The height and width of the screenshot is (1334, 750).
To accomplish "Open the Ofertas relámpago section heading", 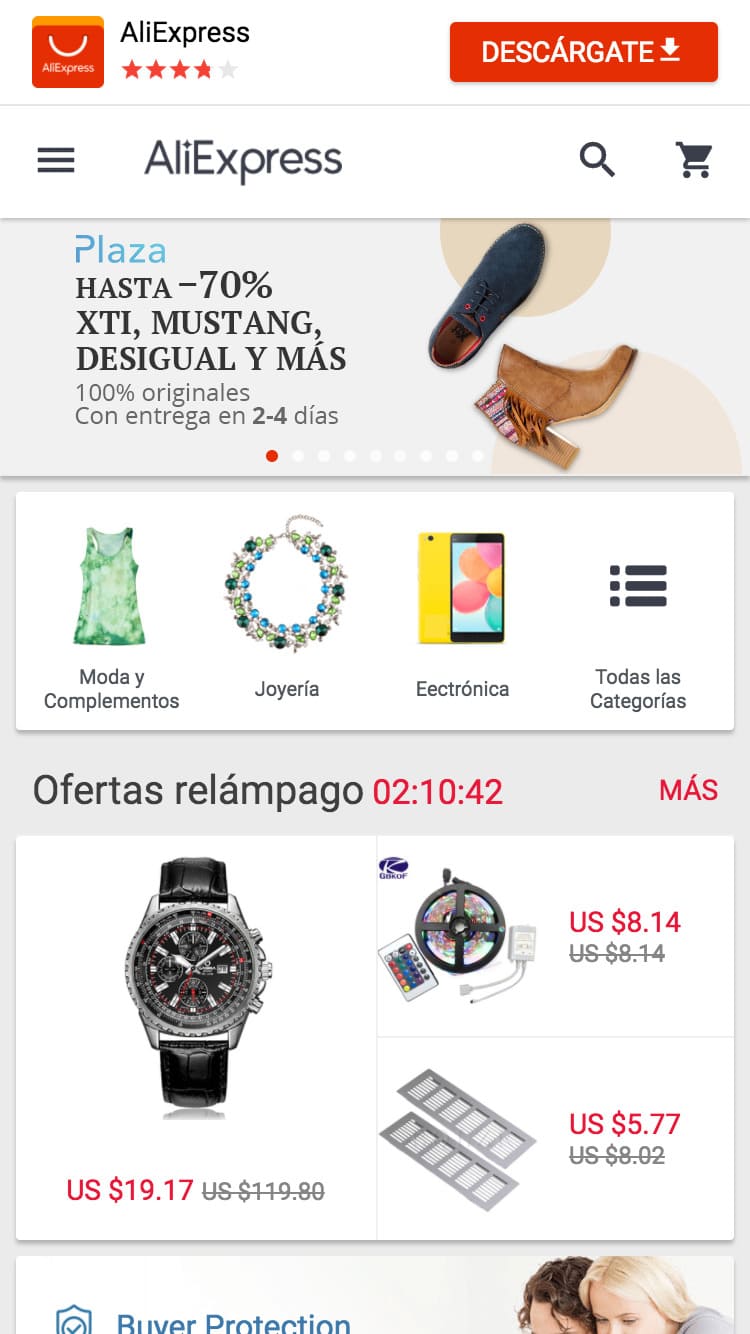I will coord(174,790).
